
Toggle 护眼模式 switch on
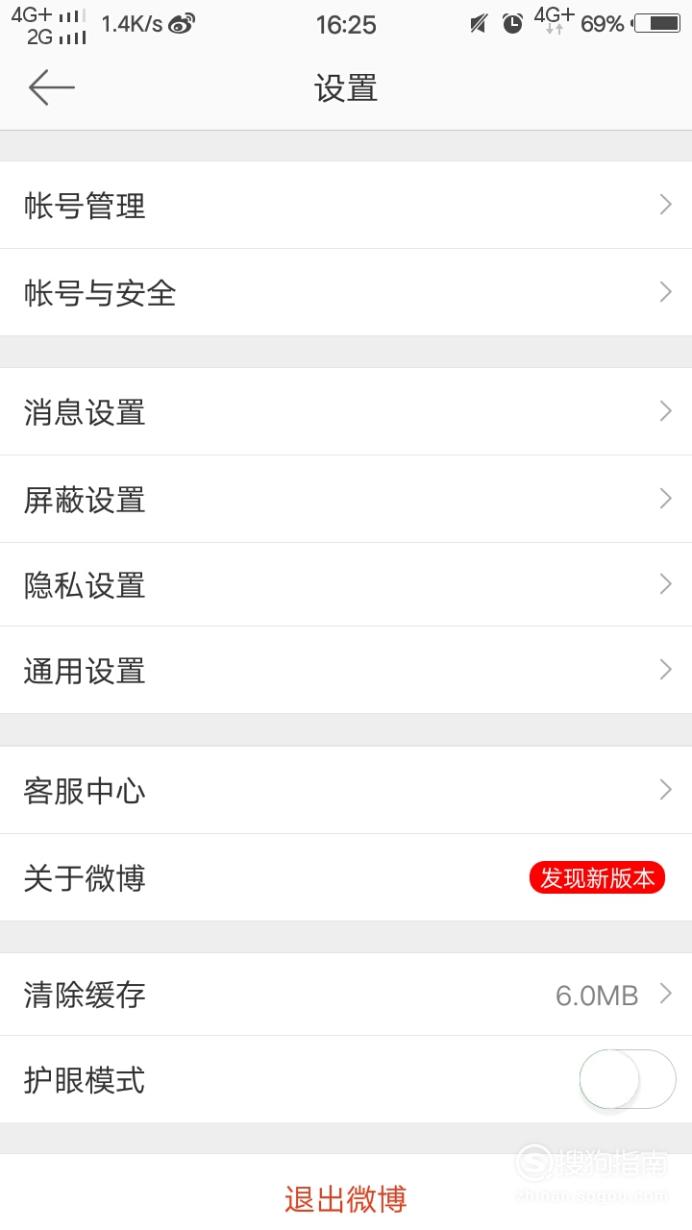pyautogui.click(x=628, y=1079)
